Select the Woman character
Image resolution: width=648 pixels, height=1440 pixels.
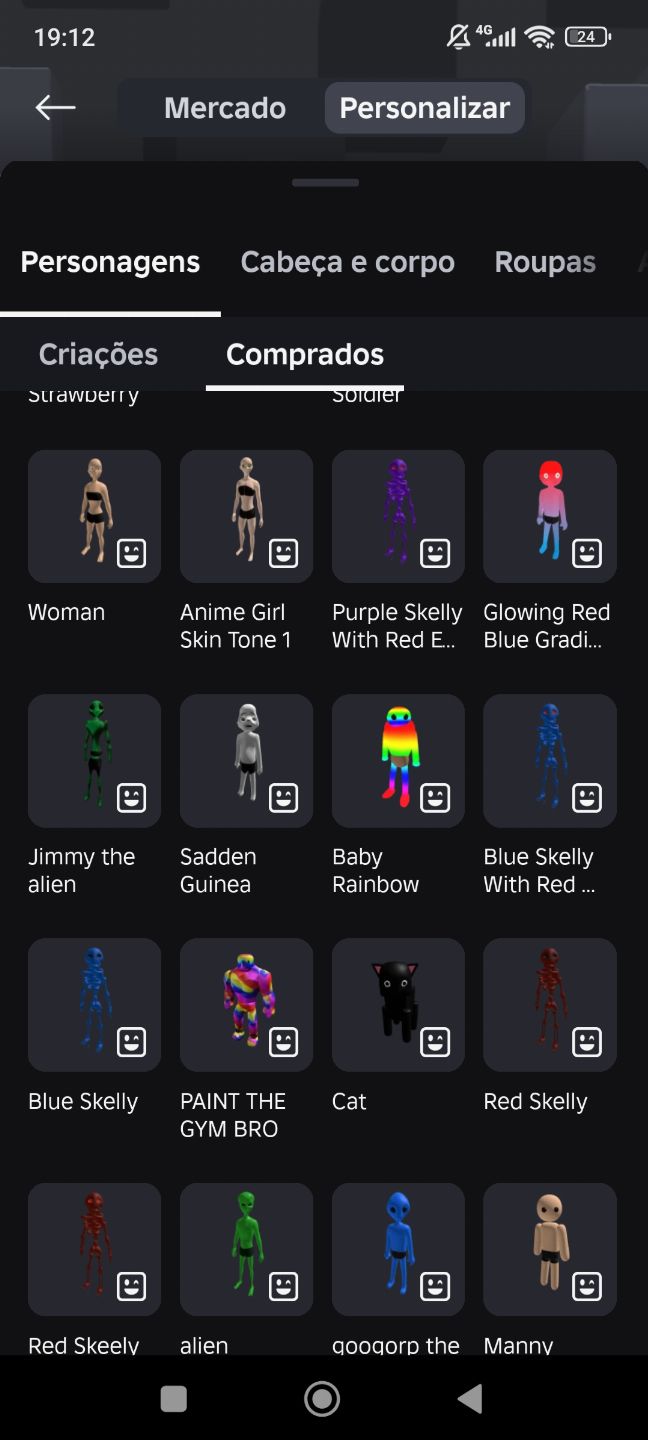[x=94, y=516]
